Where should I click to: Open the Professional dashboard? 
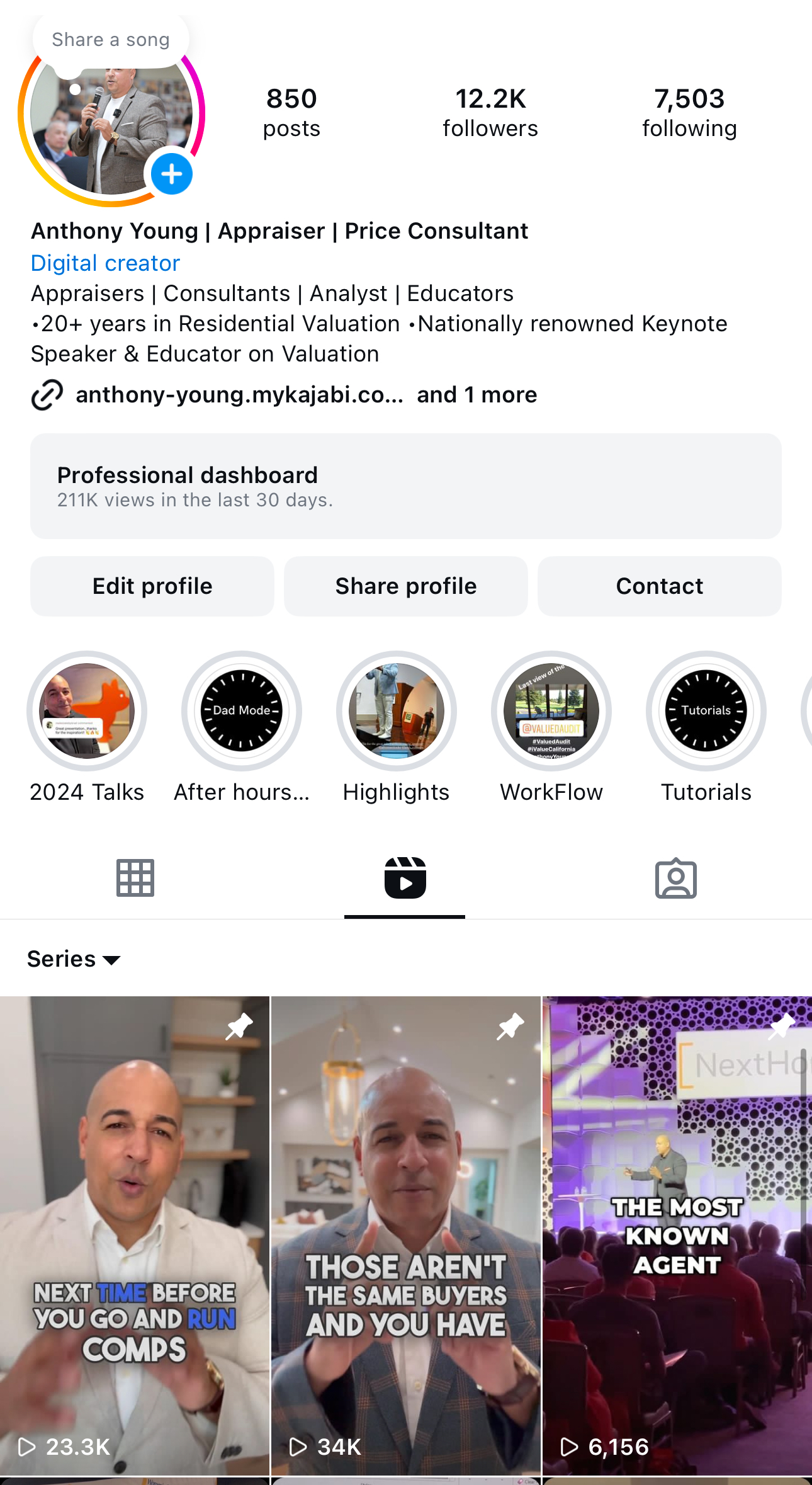[x=406, y=486]
